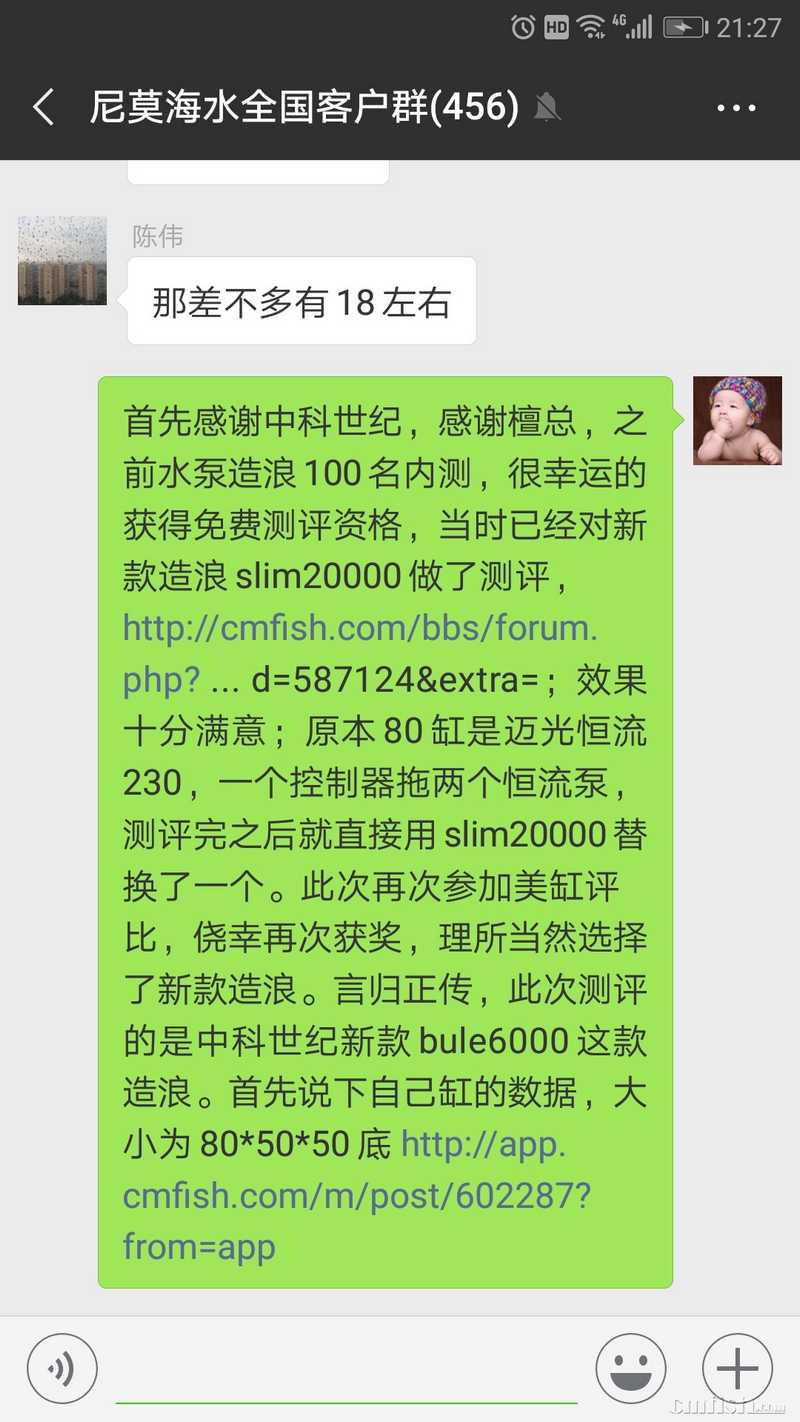Image resolution: width=800 pixels, height=1422 pixels.
Task: Open 陈伟's profile avatar
Action: coord(62,260)
